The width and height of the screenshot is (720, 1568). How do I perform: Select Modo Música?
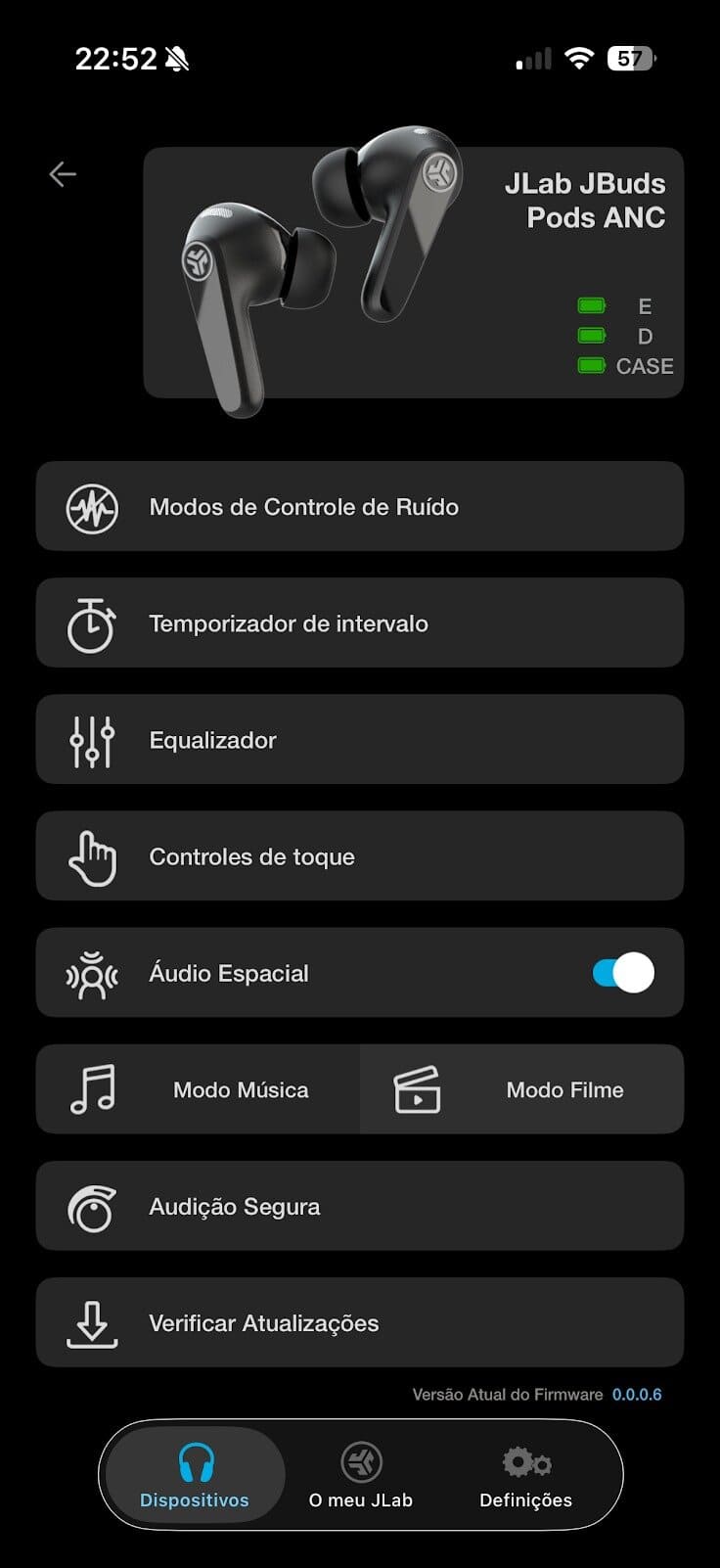pyautogui.click(x=199, y=1089)
